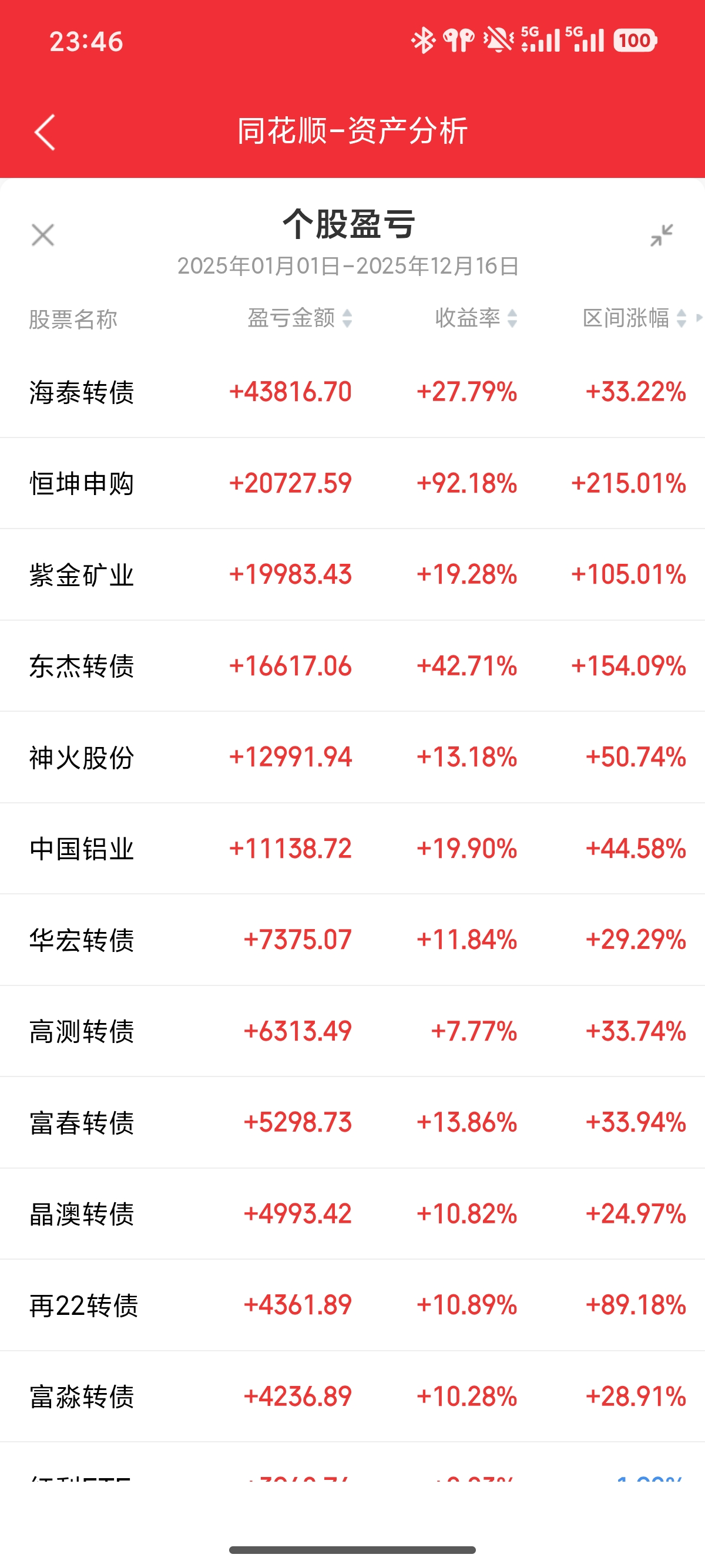
Task: Open the 富淼转债 row
Action: (352, 1397)
